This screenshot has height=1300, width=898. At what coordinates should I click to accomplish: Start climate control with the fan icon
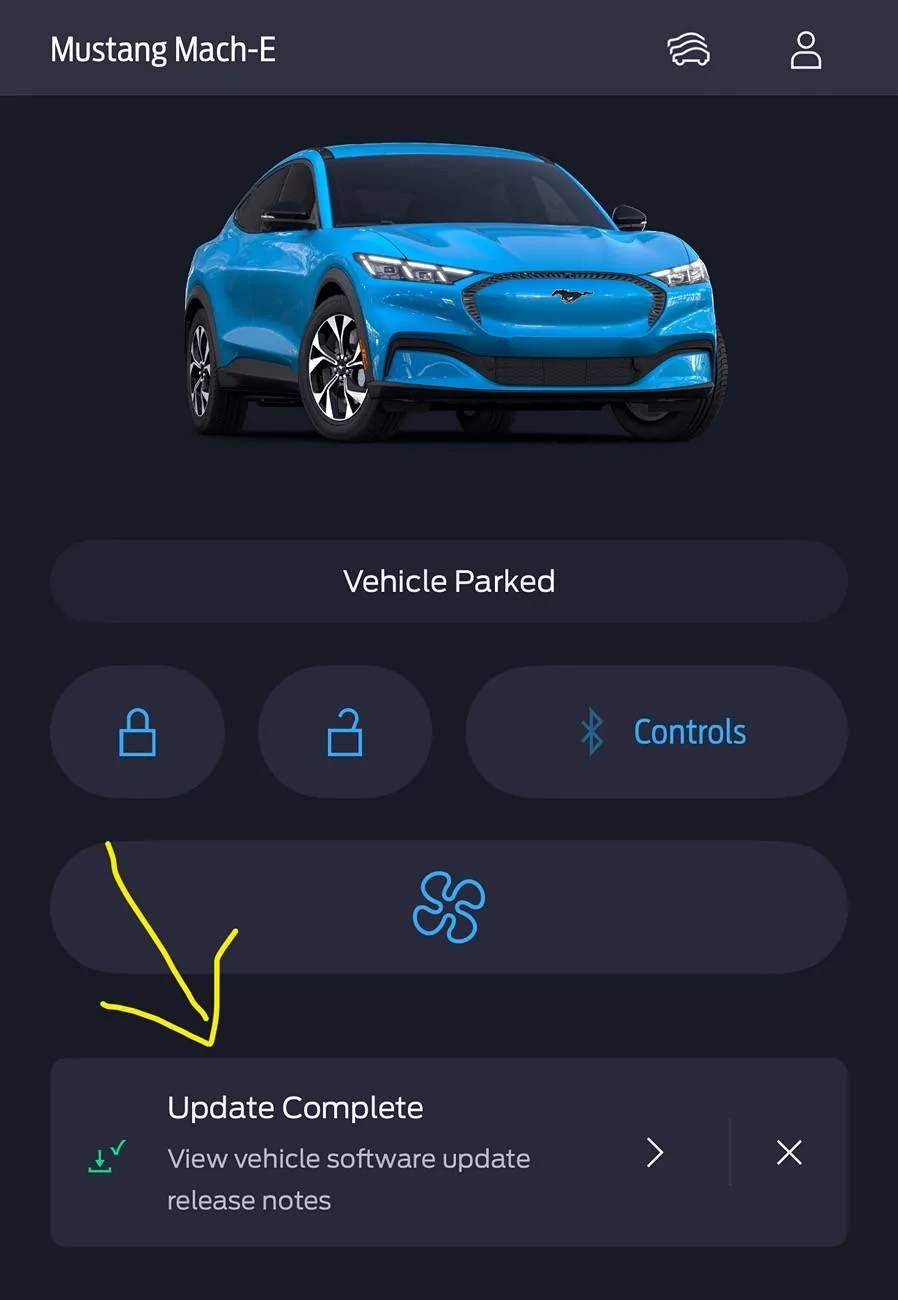pyautogui.click(x=449, y=906)
